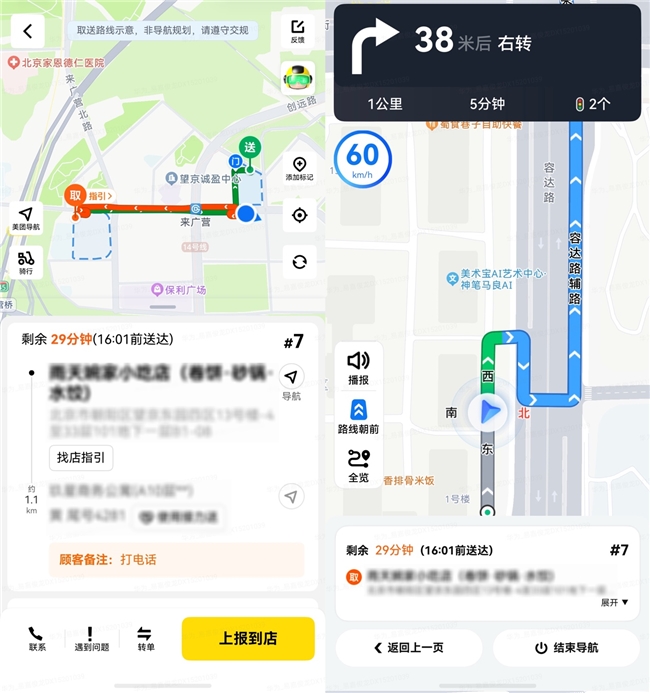Viewport: 650px width, 693px height.
Task: Tap the helmet rider avatar icon
Action: point(298,78)
